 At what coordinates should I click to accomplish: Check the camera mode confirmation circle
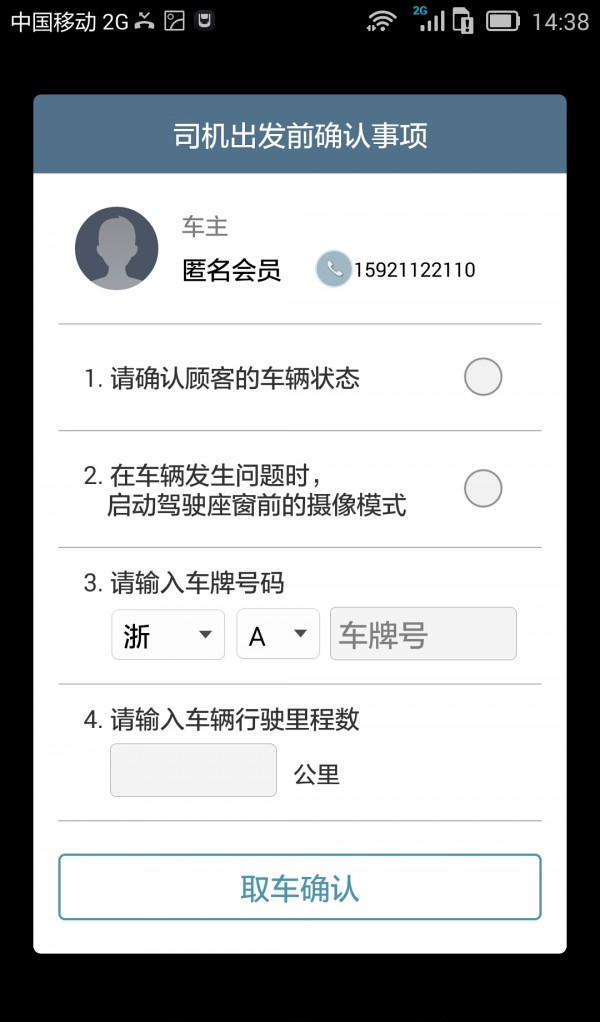[483, 488]
